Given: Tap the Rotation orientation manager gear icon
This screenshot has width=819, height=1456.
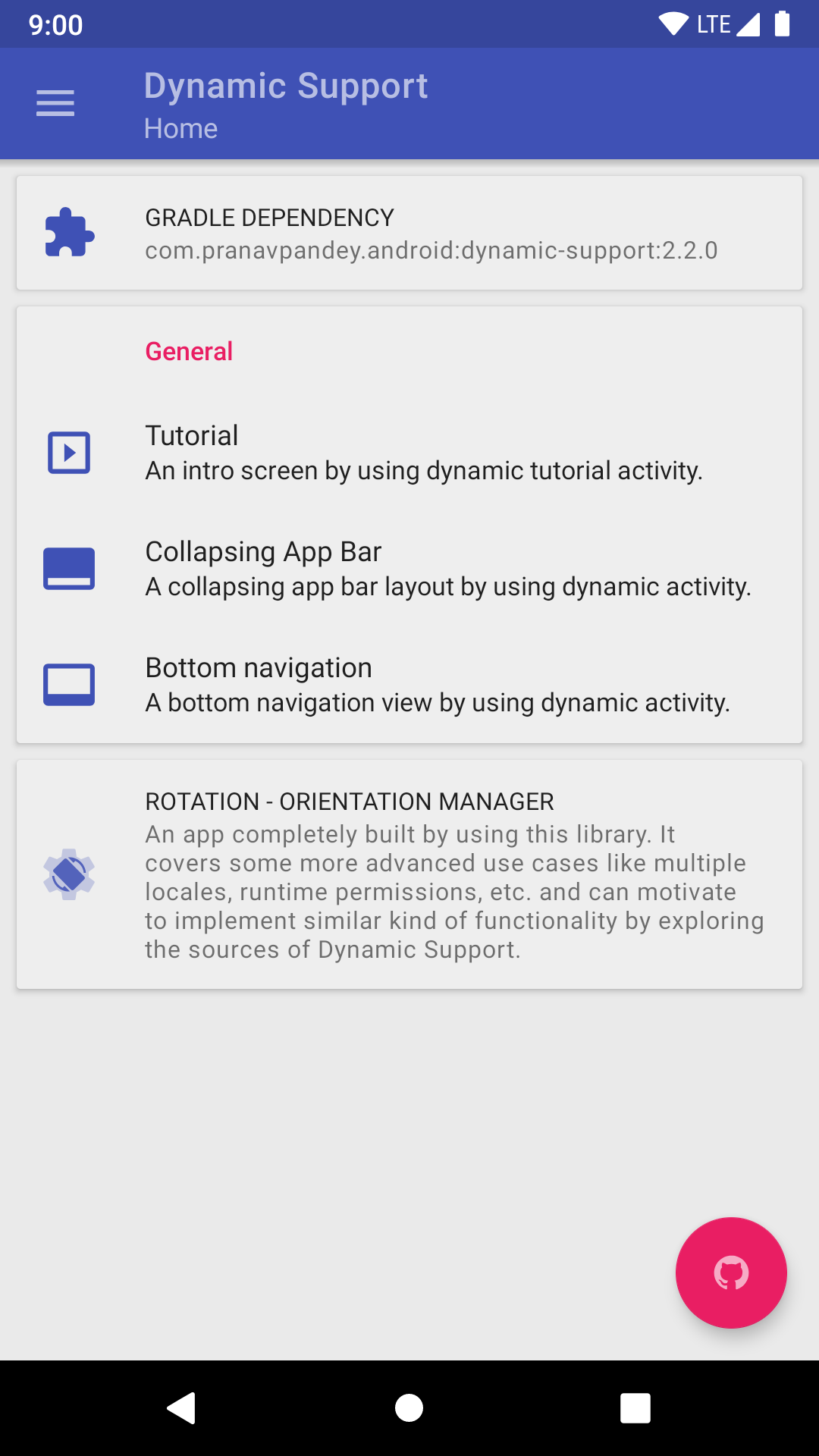Looking at the screenshot, I should [x=69, y=874].
